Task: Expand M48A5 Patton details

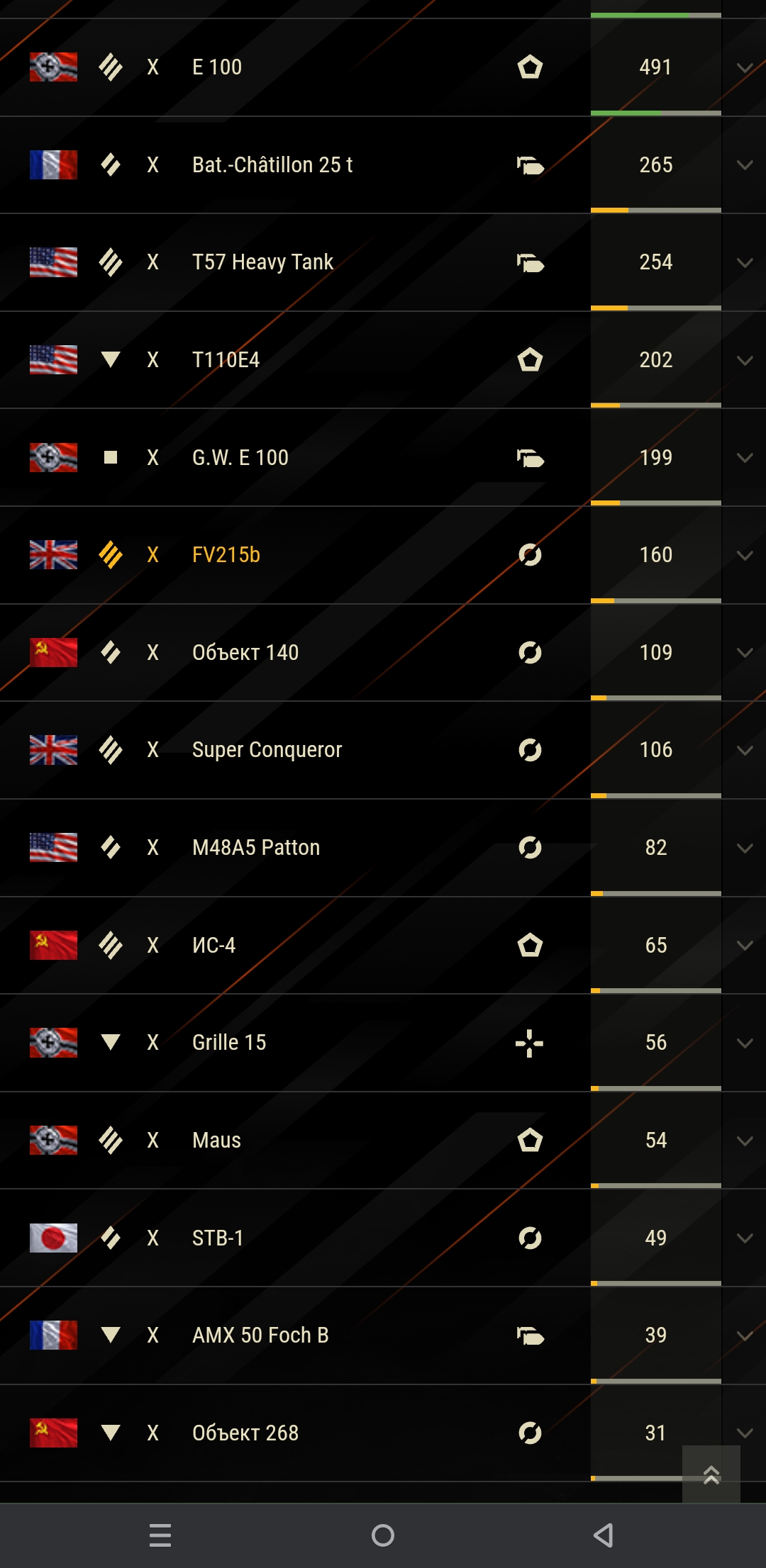Action: point(744,848)
